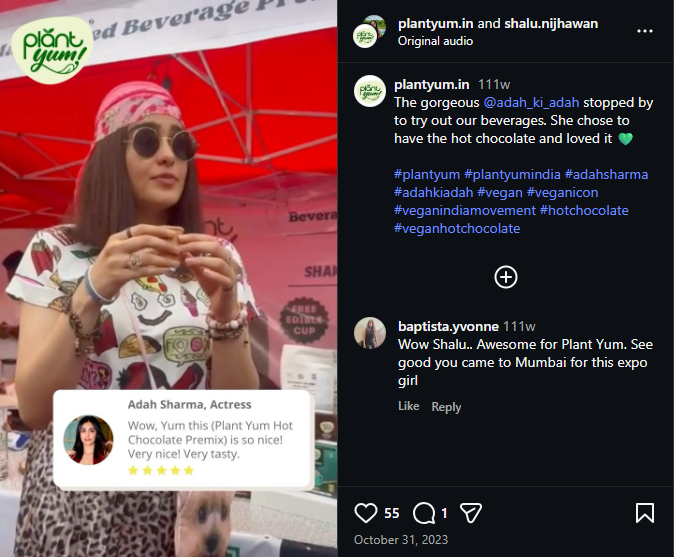Open the #veganindiamovement hashtag
Viewport: 674px width, 557px height.
464,210
